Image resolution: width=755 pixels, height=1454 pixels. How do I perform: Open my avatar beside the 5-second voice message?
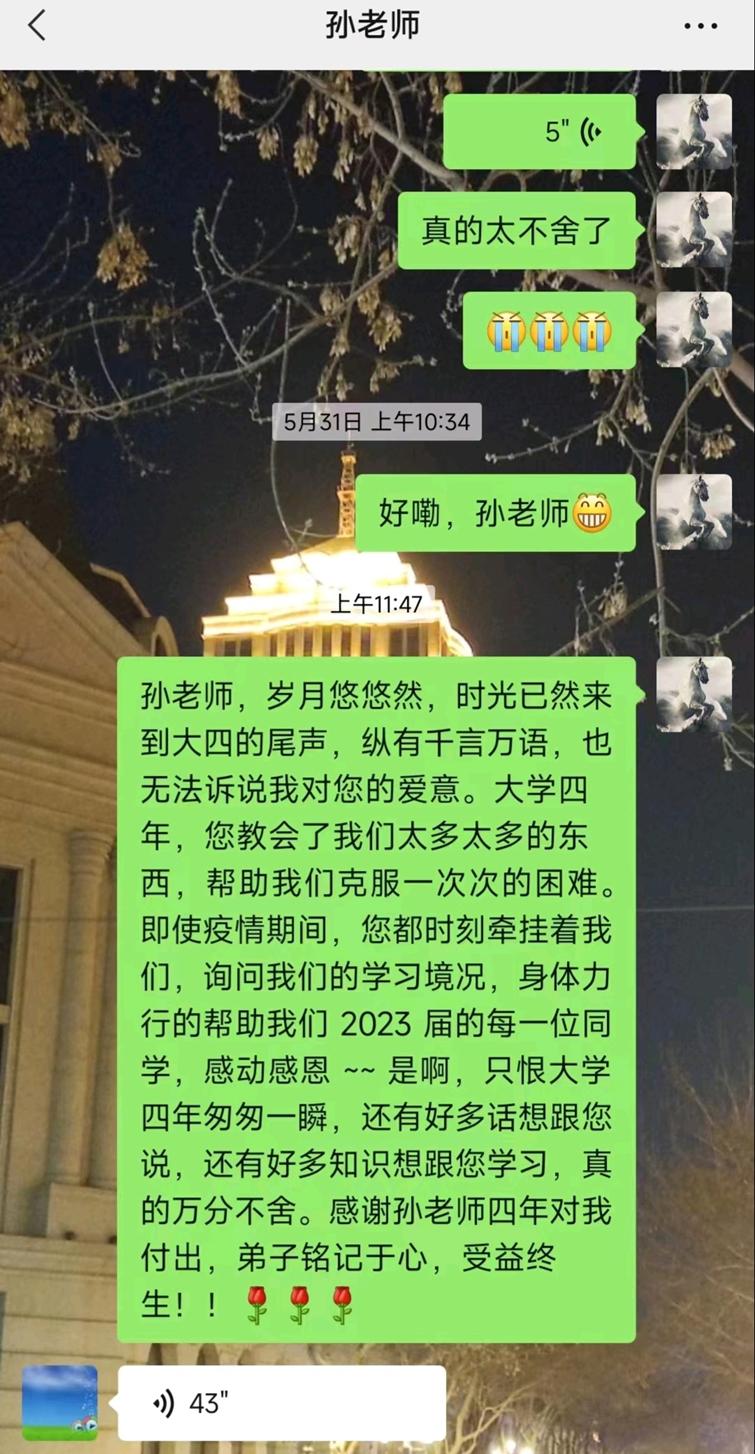tap(694, 132)
